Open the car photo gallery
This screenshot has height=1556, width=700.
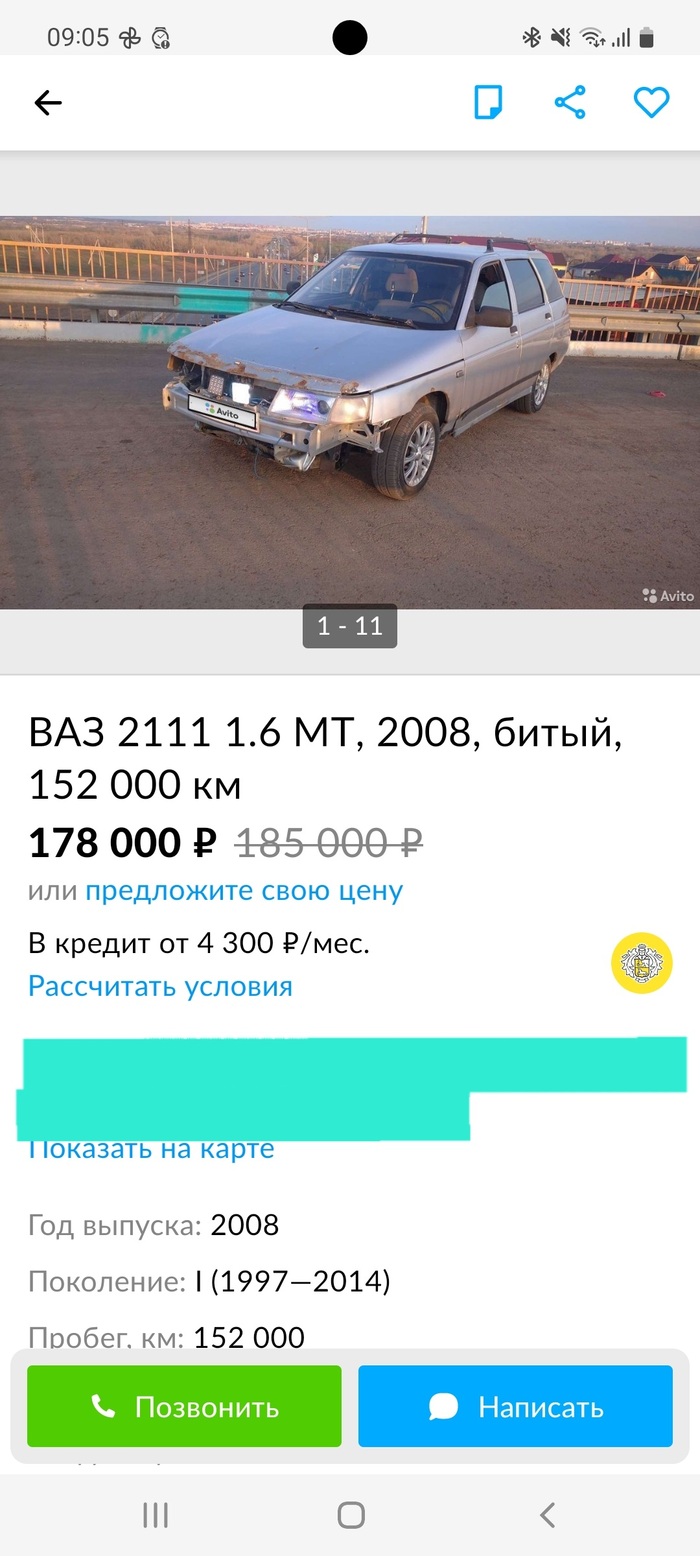point(350,412)
